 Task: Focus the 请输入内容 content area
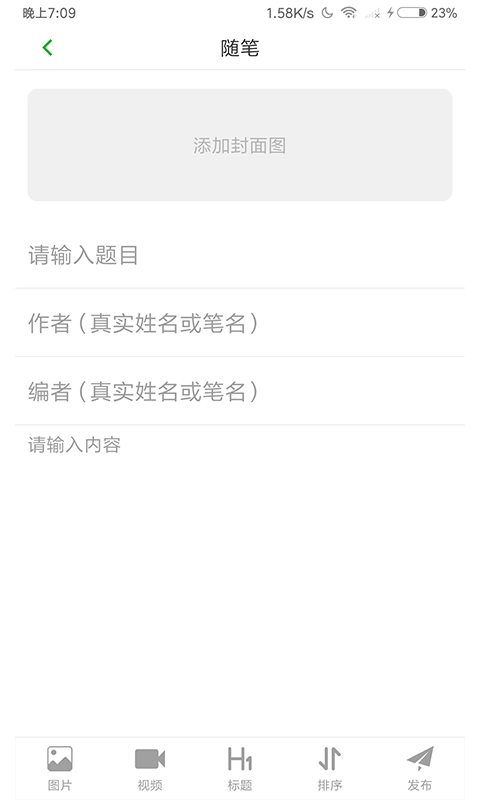pos(240,581)
